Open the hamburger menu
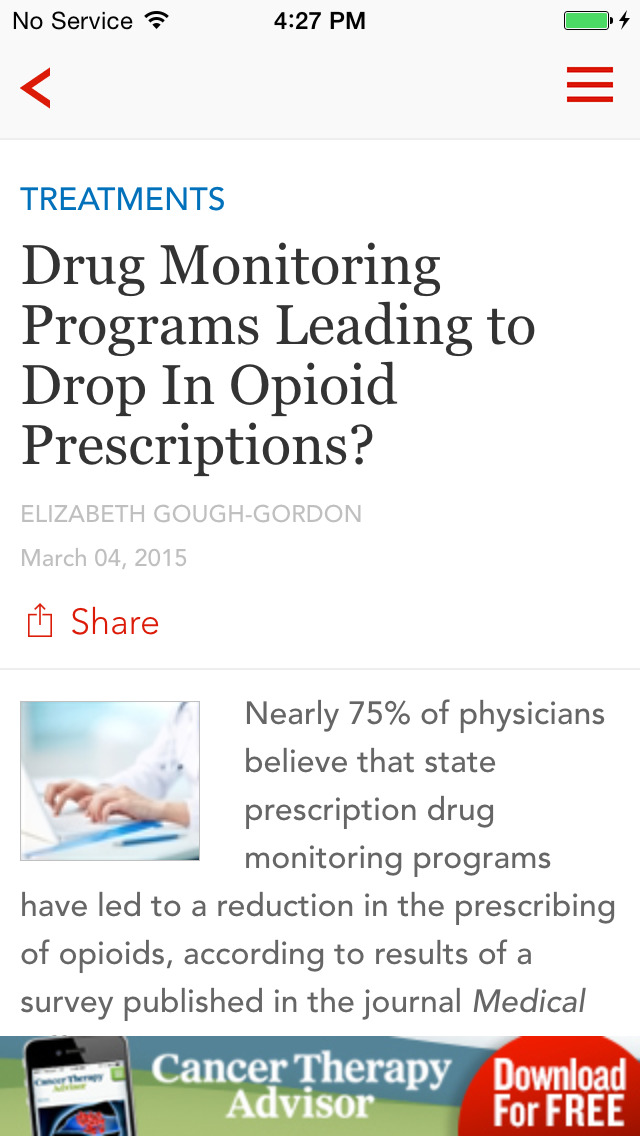This screenshot has height=1136, width=640. [590, 85]
